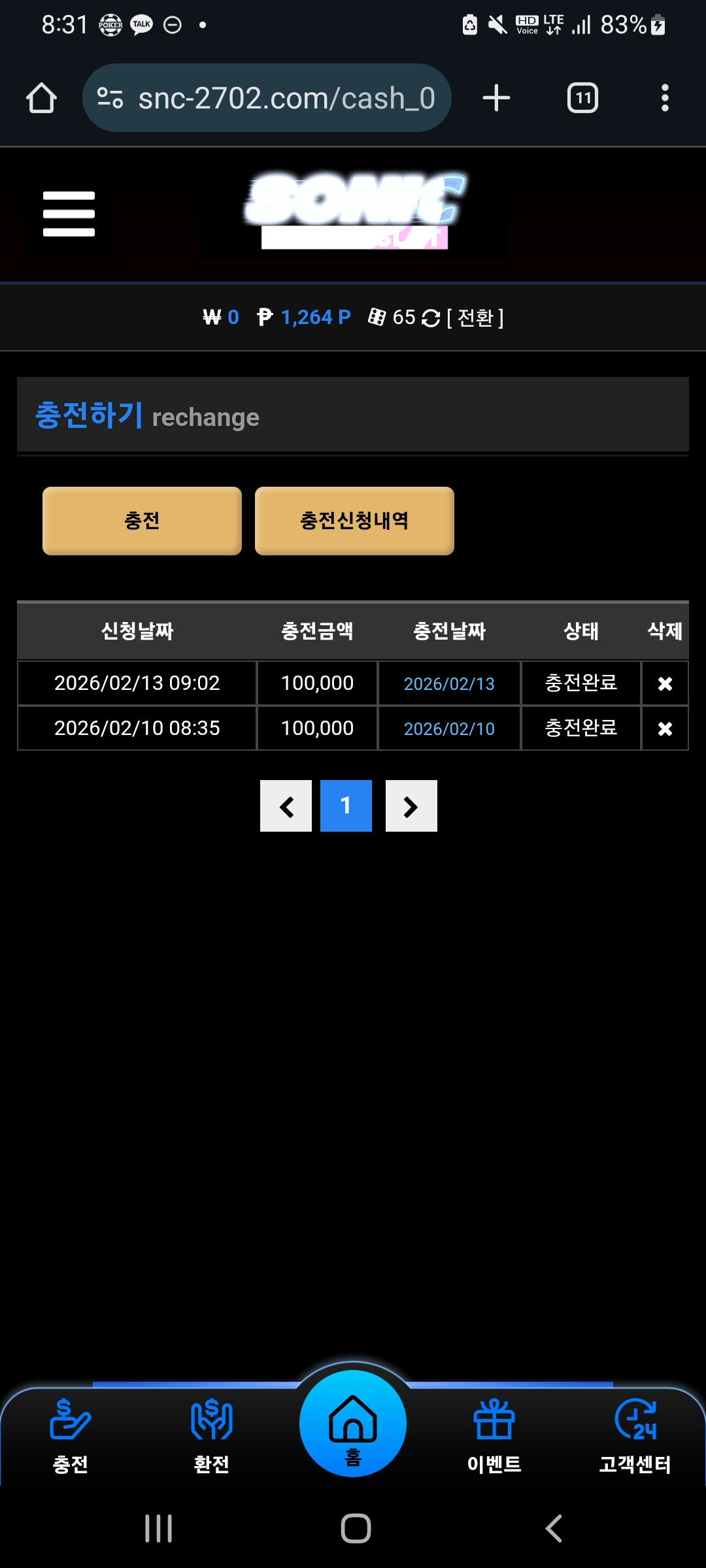Image resolution: width=706 pixels, height=1568 pixels.
Task: Delete the 2026/02/13 09:02 recharge record
Action: click(x=665, y=683)
